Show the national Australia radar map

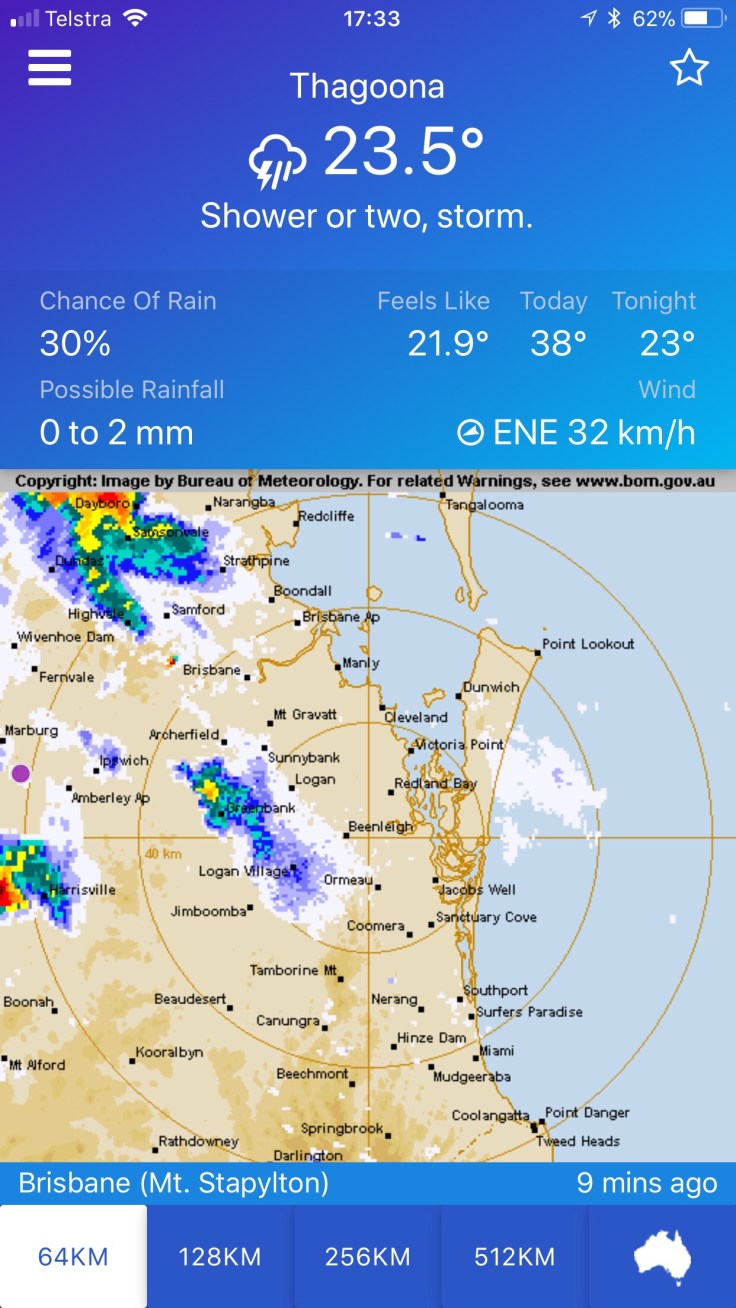[662, 1257]
